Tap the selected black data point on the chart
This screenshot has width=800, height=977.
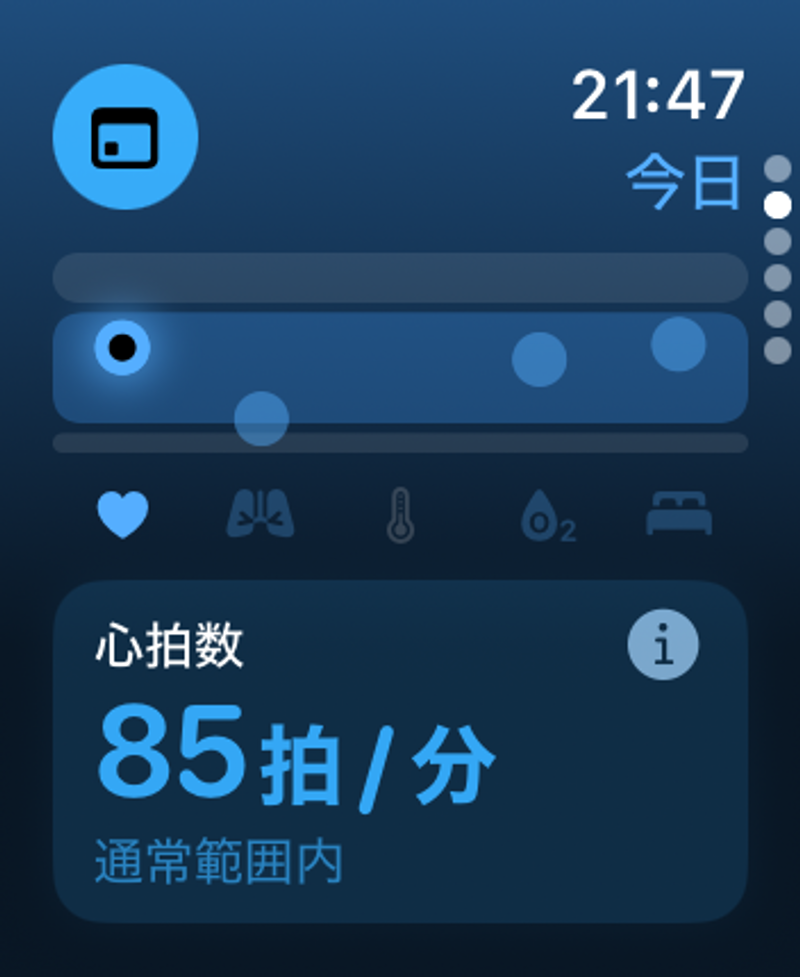click(122, 348)
